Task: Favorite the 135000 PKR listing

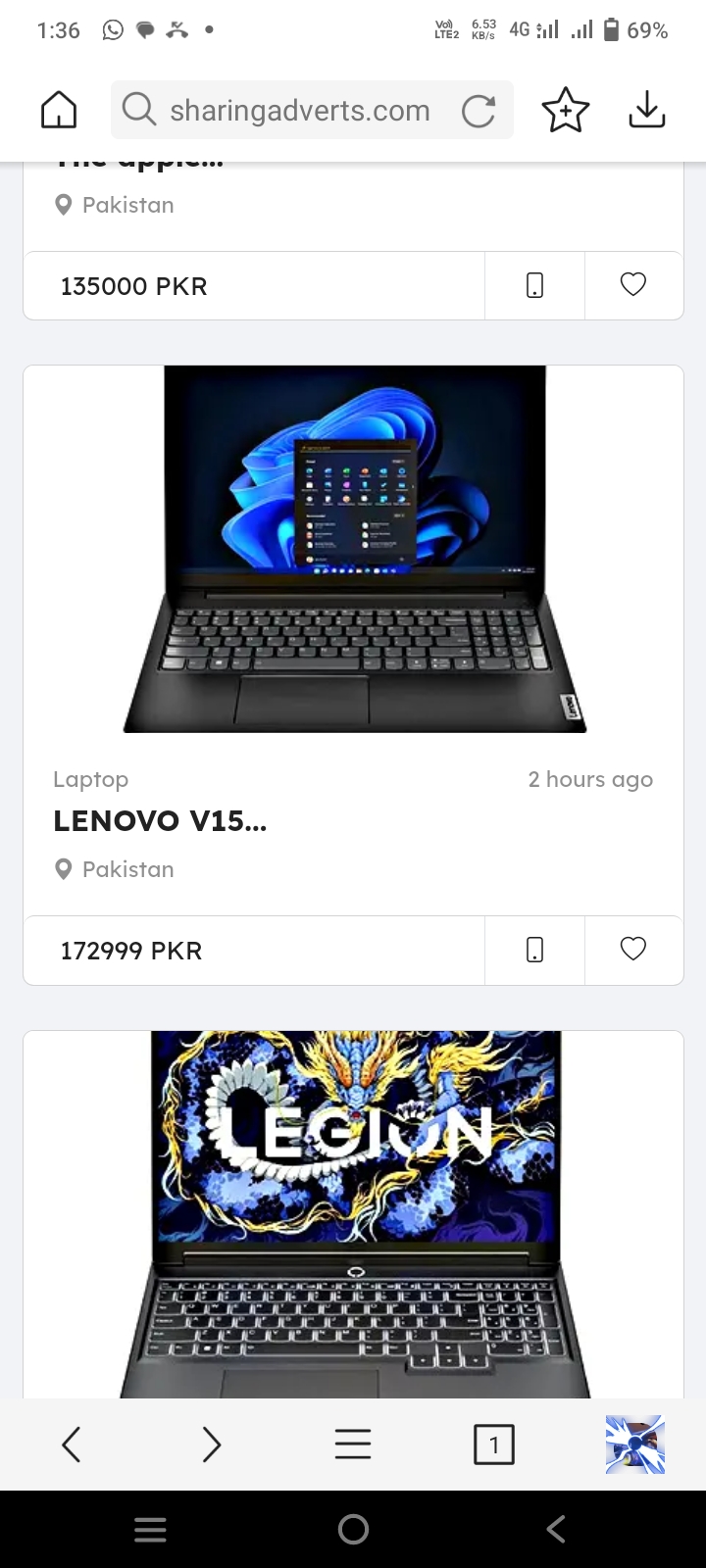Action: click(x=633, y=285)
